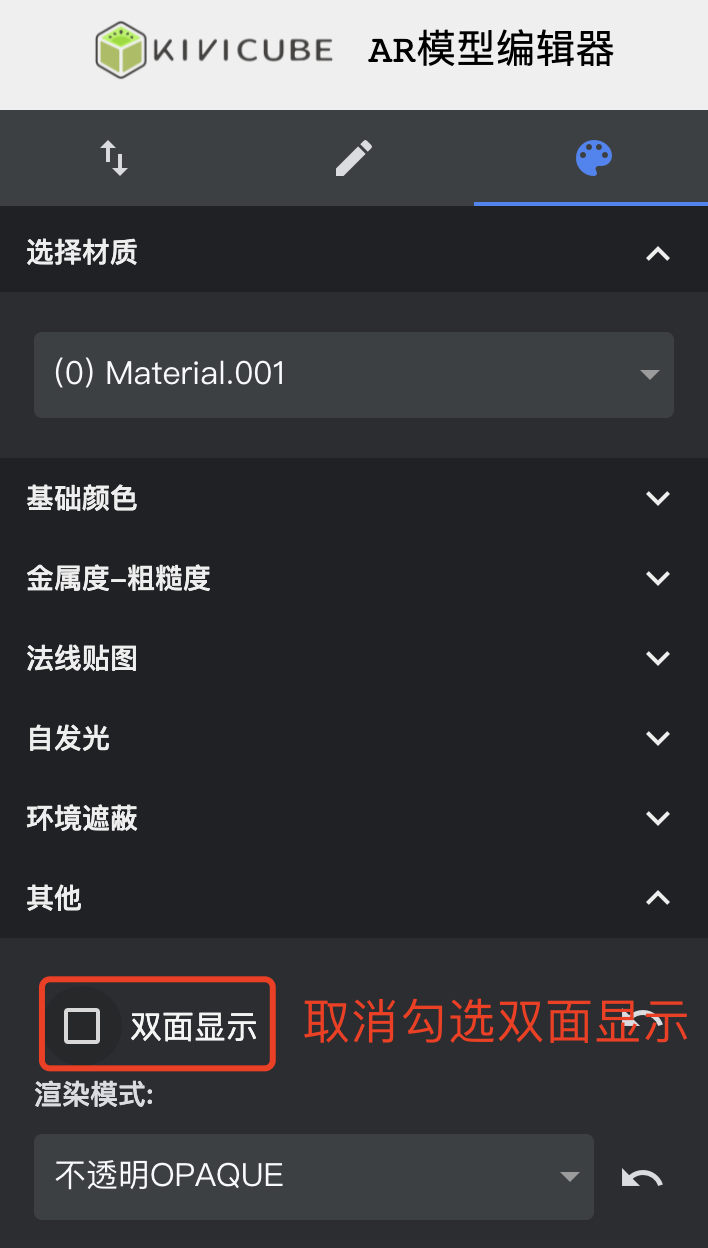Viewport: 708px width, 1248px height.
Task: Expand the 环境遮蔽 section
Action: coord(657,818)
